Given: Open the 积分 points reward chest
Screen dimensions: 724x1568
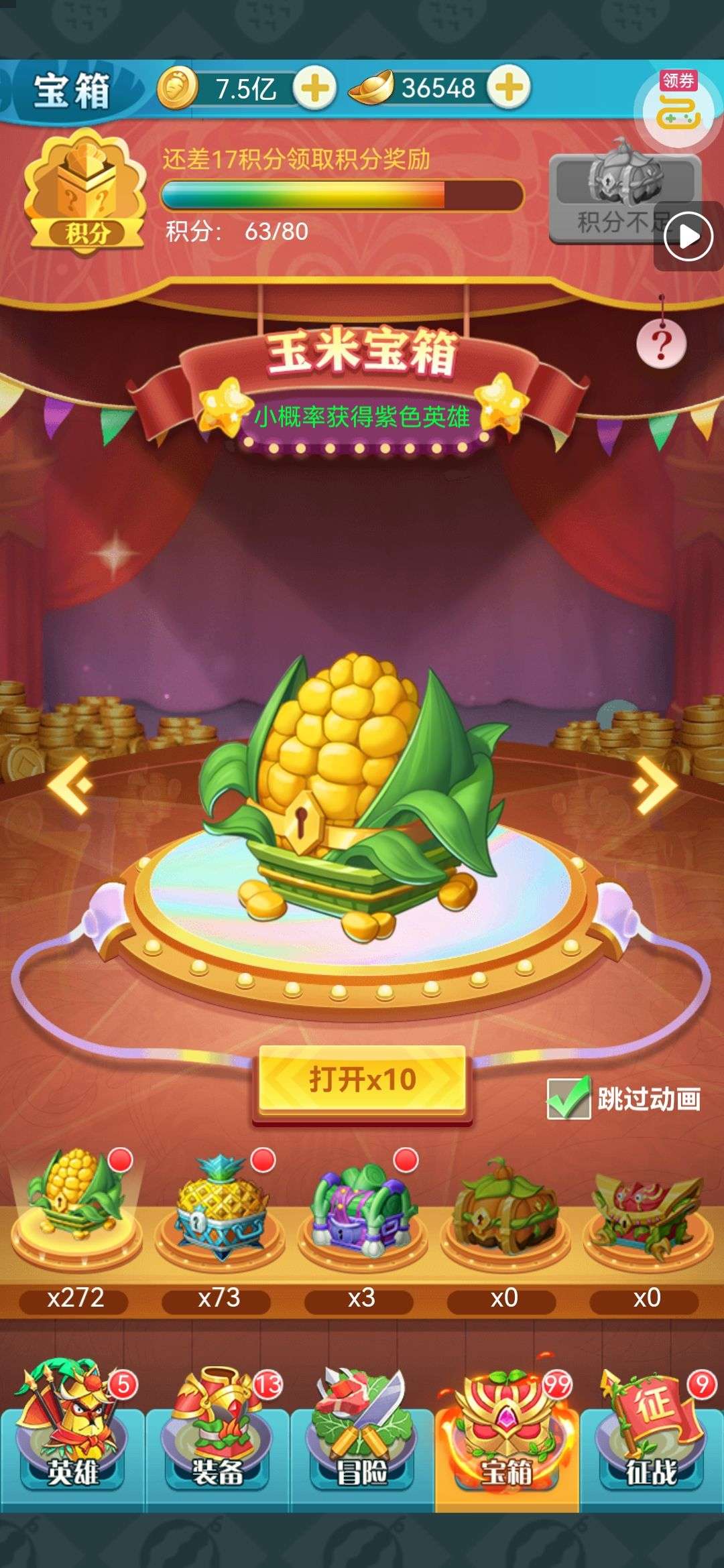Looking at the screenshot, I should 85,190.
